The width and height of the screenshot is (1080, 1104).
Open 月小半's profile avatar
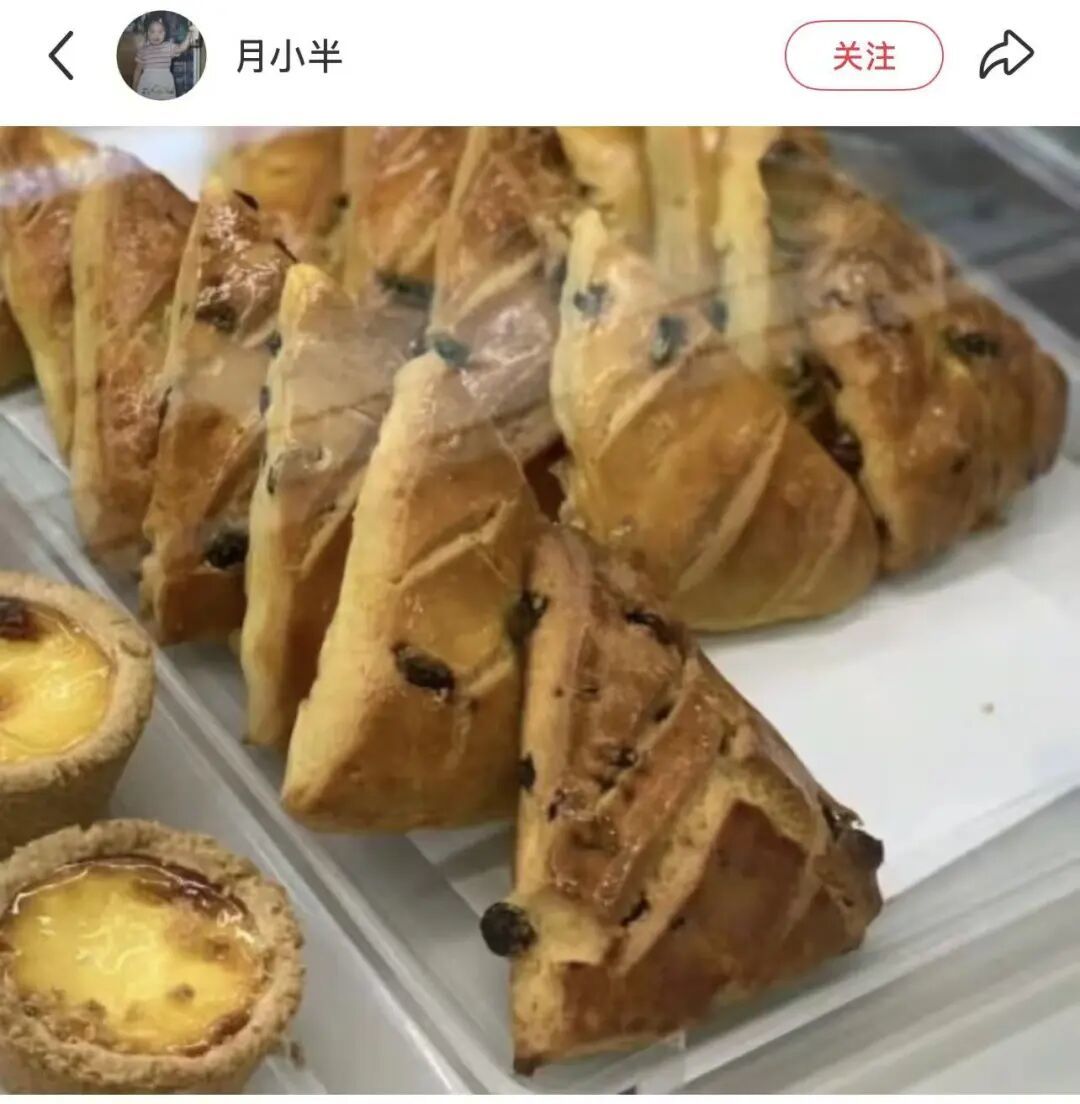click(161, 56)
